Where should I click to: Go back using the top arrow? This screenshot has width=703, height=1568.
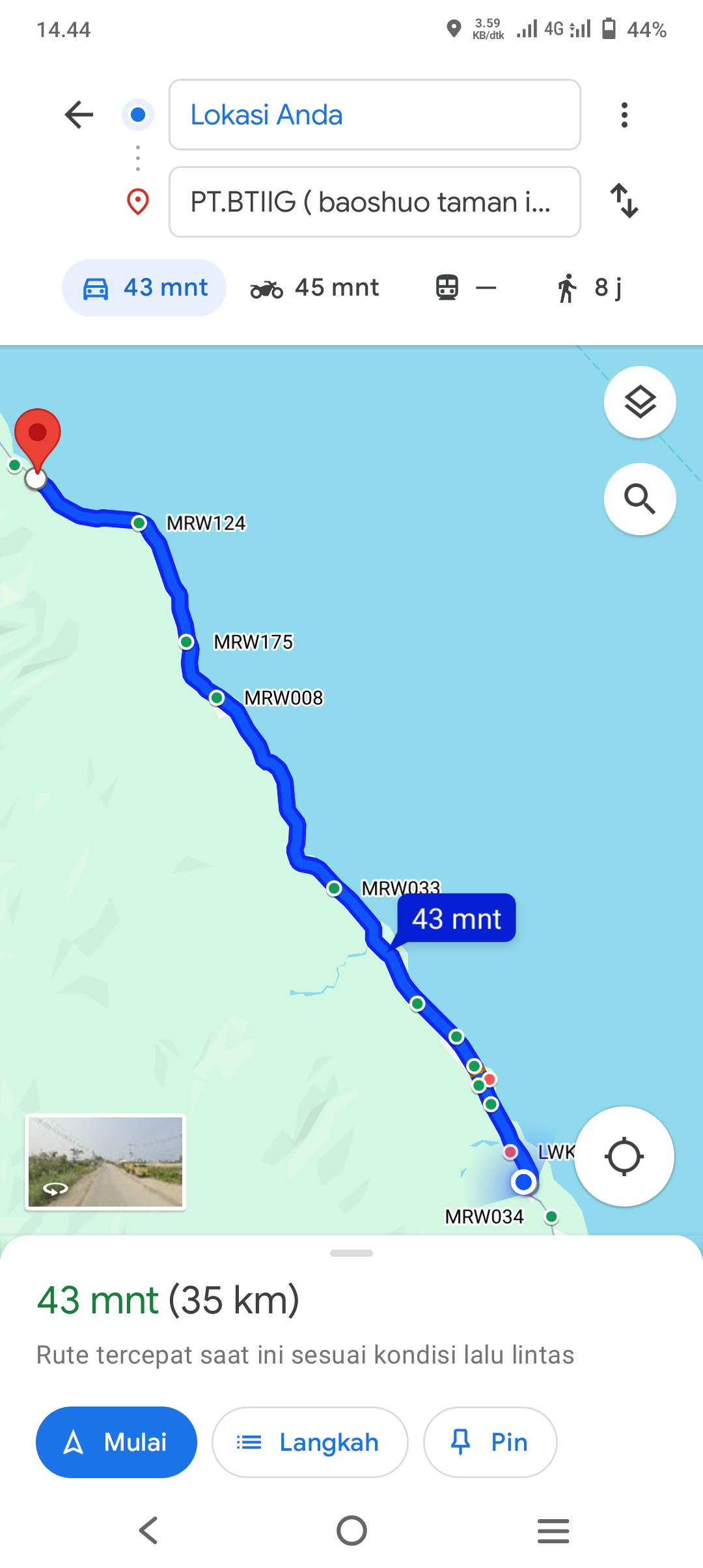[79, 115]
